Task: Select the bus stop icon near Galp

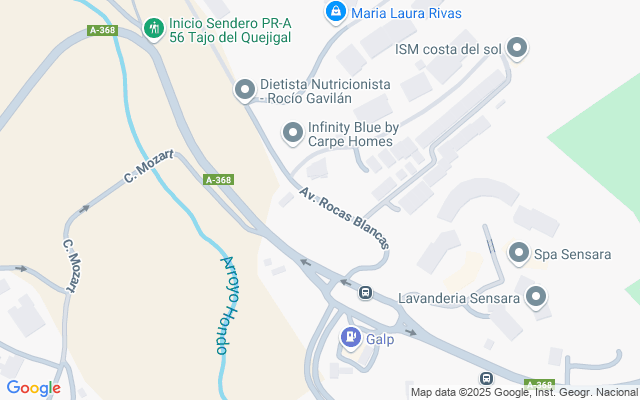Action: [x=365, y=293]
